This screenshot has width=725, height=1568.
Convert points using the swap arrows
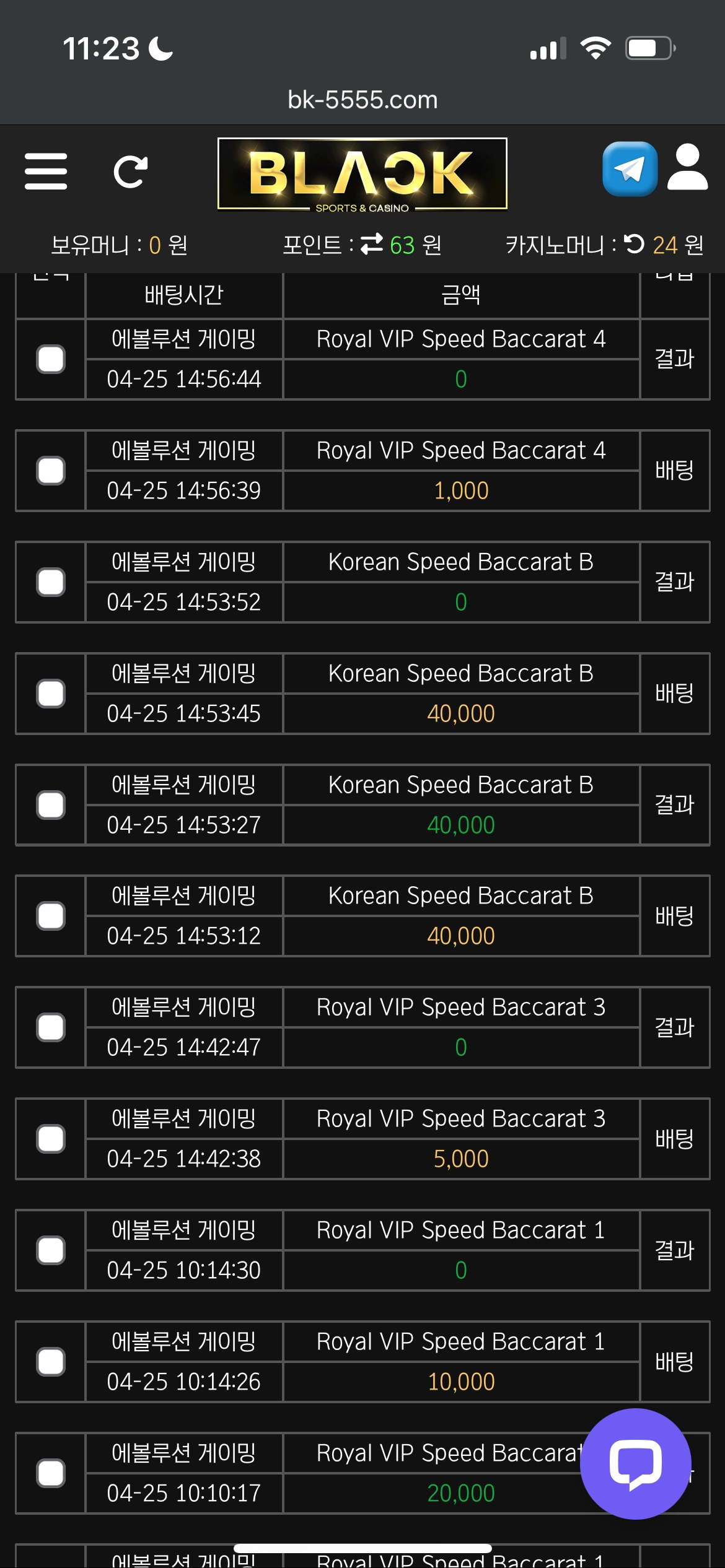372,244
